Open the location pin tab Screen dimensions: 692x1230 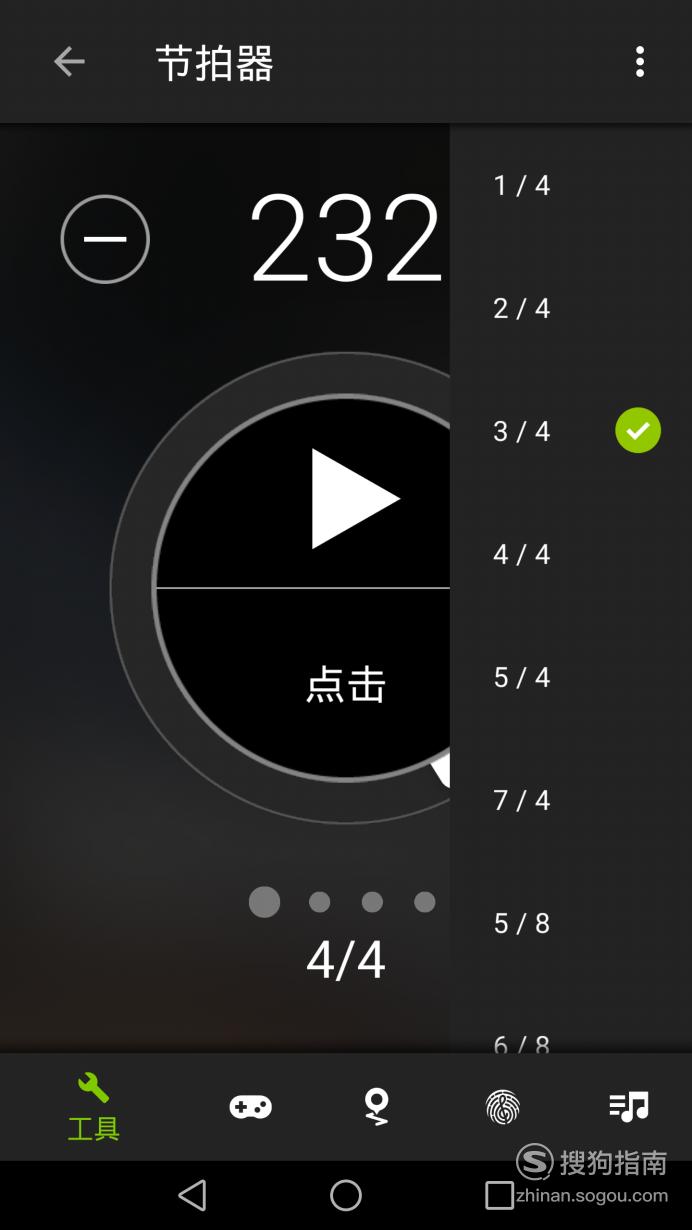click(x=376, y=1107)
